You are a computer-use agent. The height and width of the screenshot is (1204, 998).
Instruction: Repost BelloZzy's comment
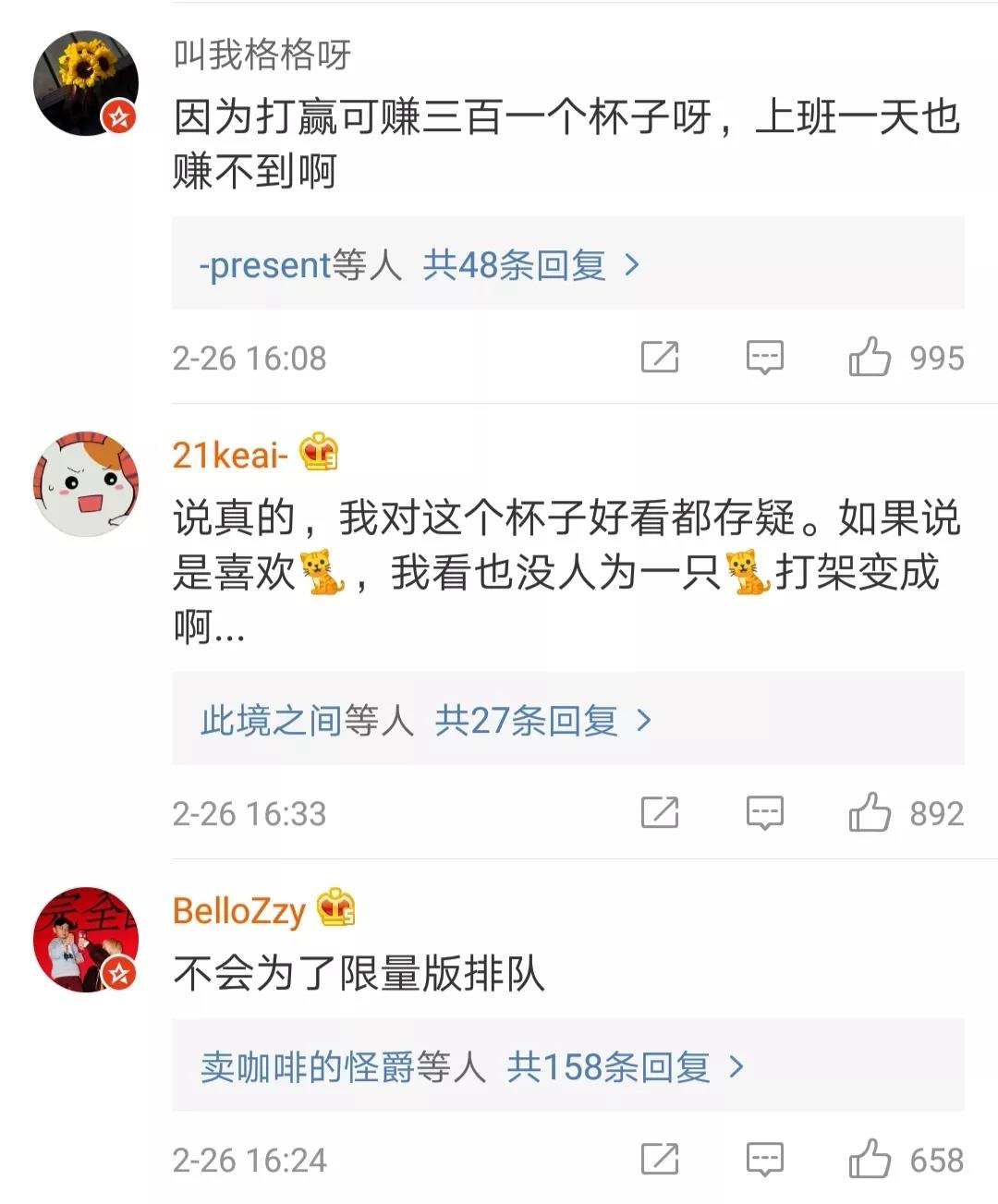660,1160
